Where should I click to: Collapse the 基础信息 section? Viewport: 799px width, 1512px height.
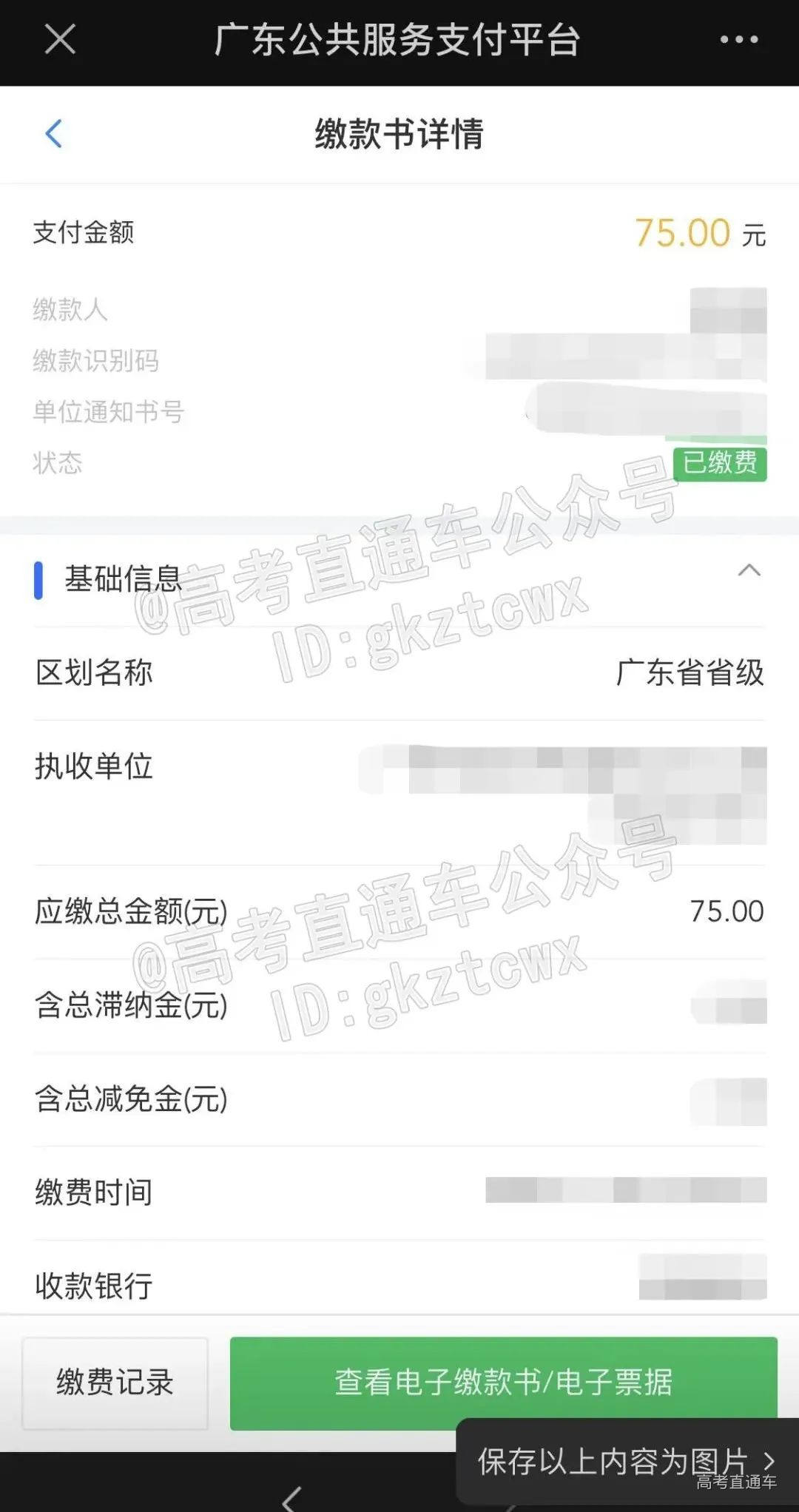tap(749, 570)
